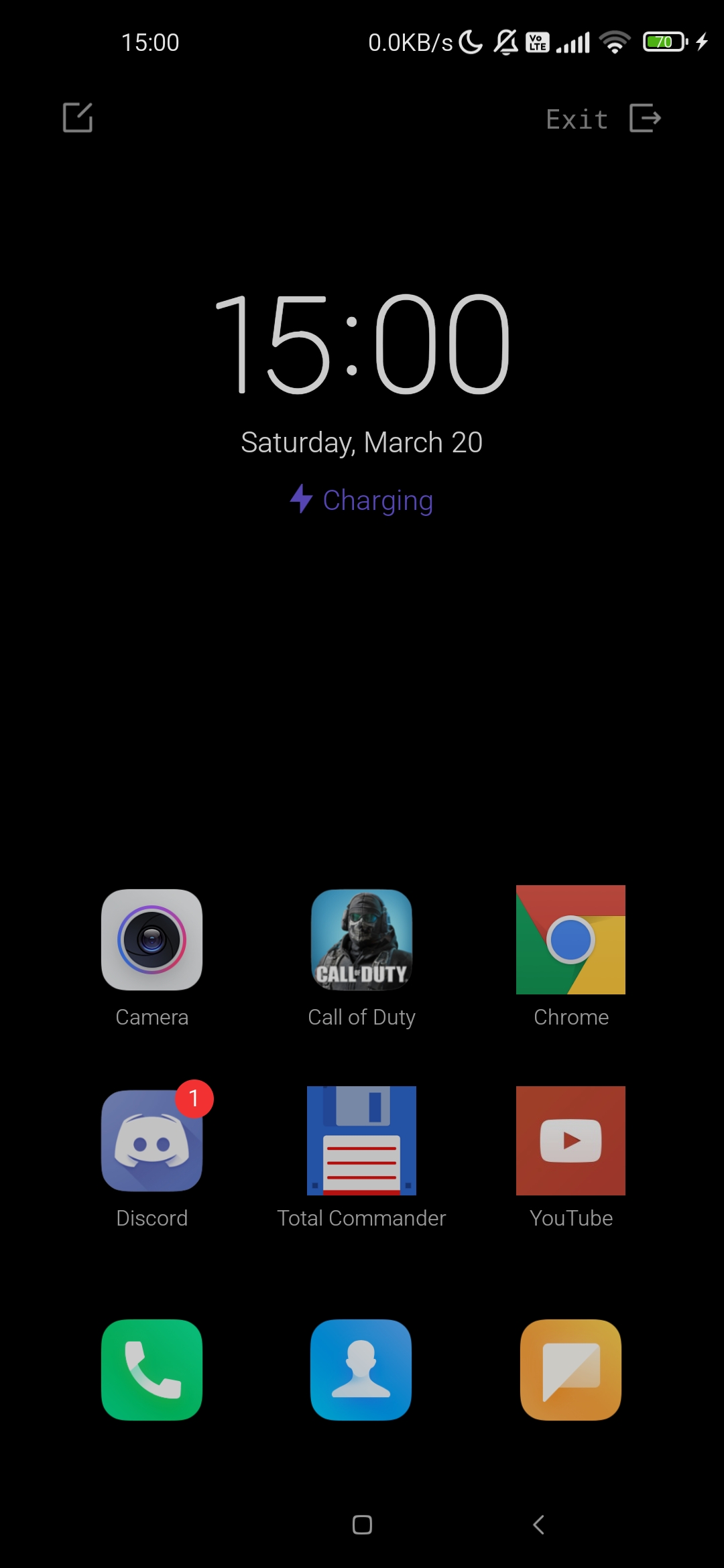Tap the system home button
The width and height of the screenshot is (724, 1568).
(362, 1524)
